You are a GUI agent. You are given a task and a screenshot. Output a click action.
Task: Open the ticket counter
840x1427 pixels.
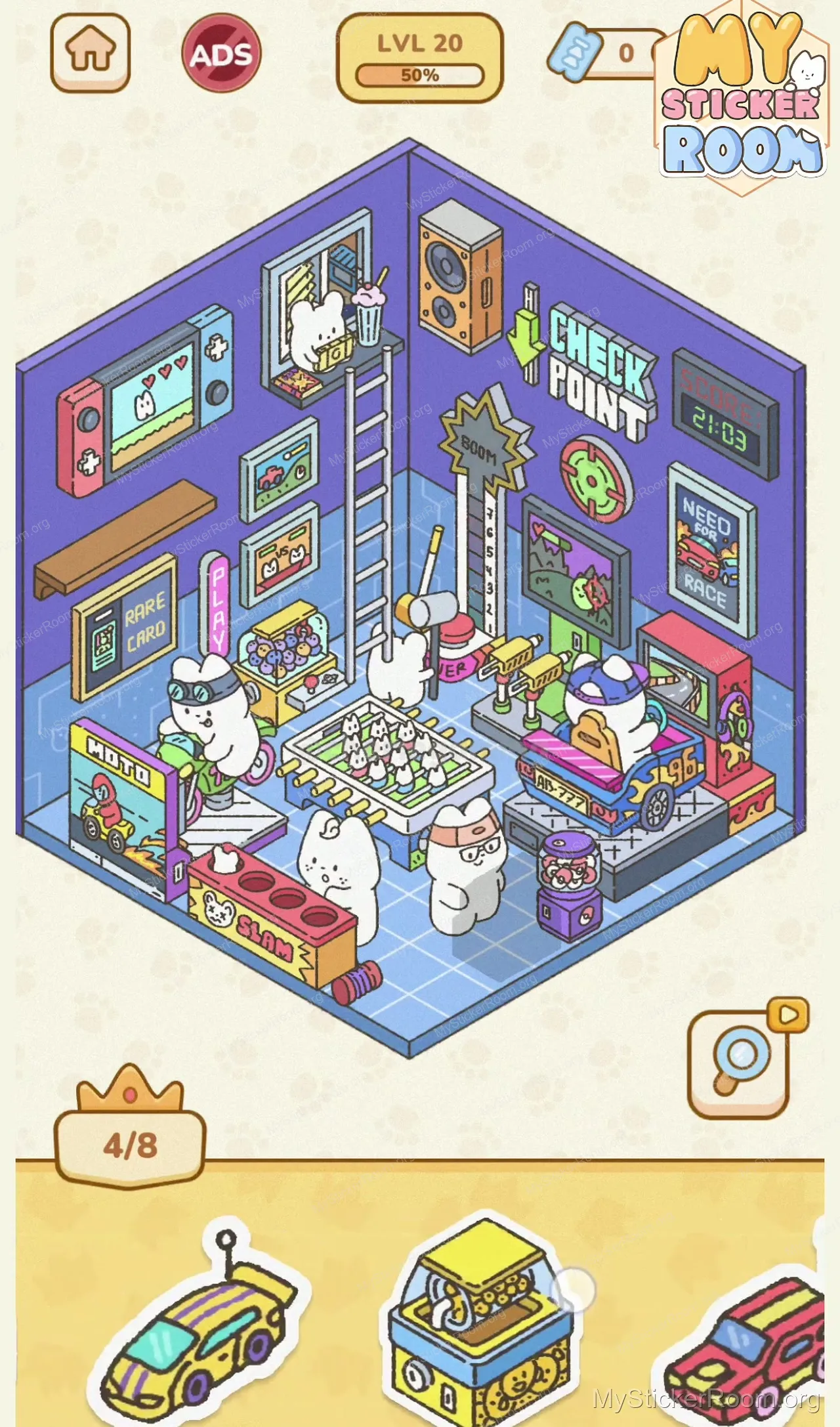pyautogui.click(x=607, y=53)
